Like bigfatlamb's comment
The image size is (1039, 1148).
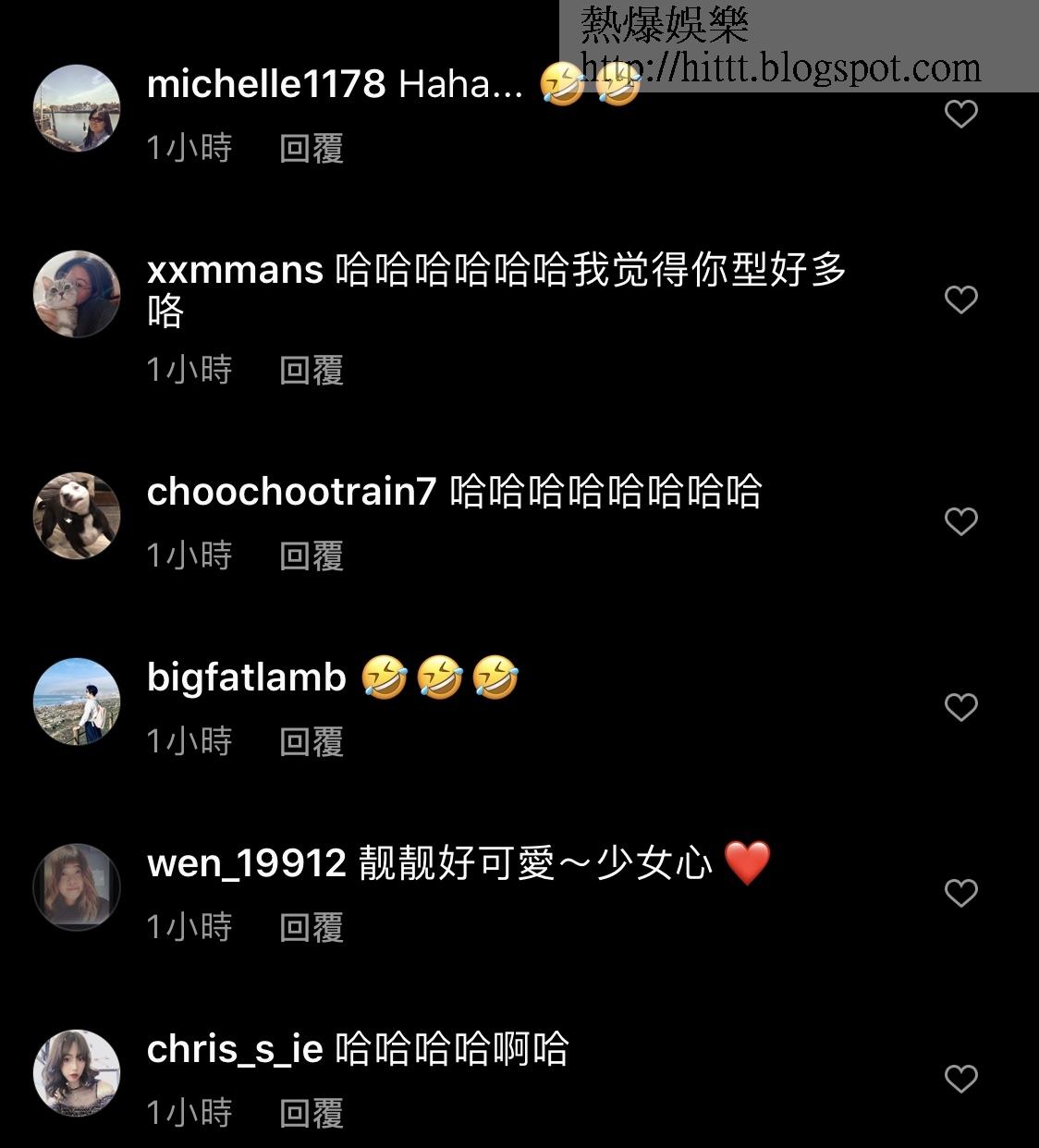[960, 707]
